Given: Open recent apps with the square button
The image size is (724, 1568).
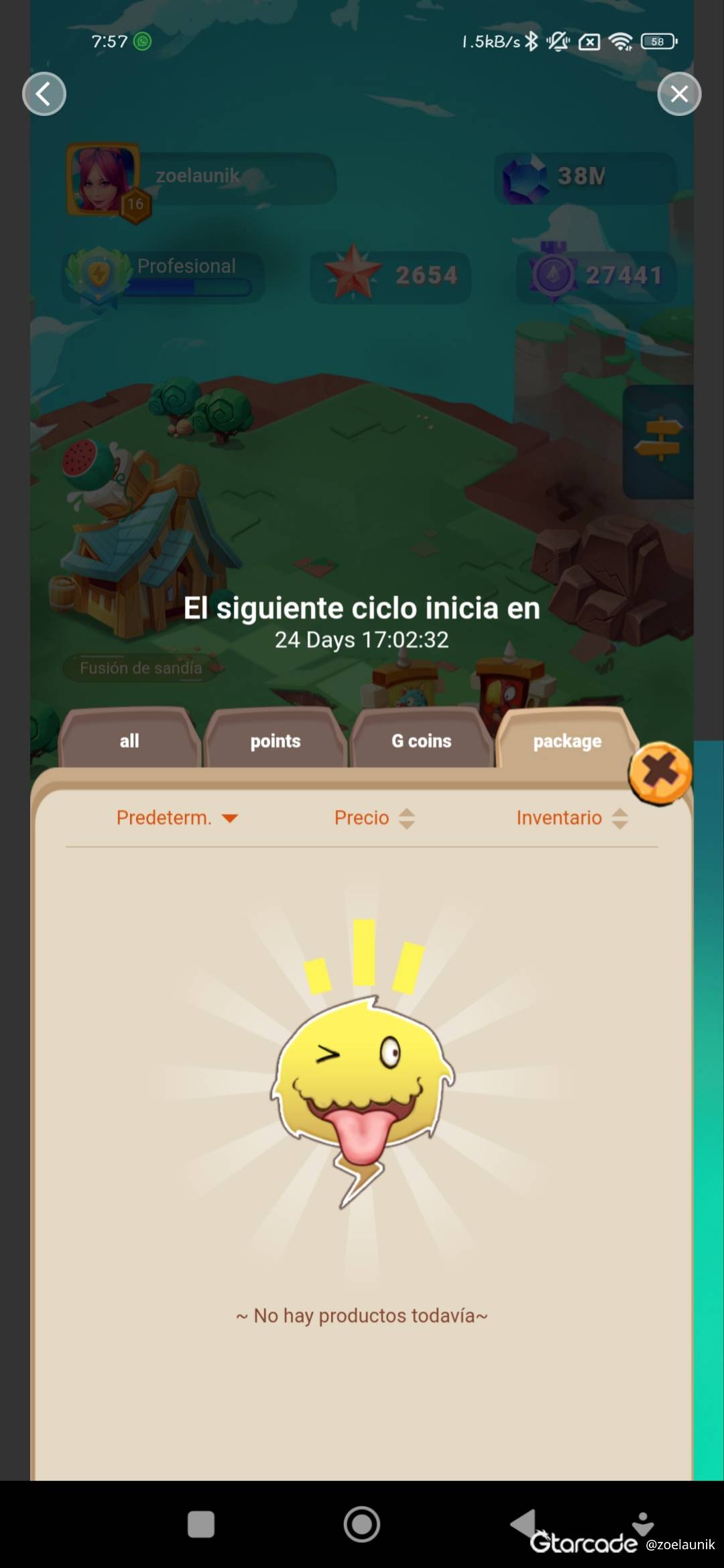Looking at the screenshot, I should pyautogui.click(x=201, y=1524).
